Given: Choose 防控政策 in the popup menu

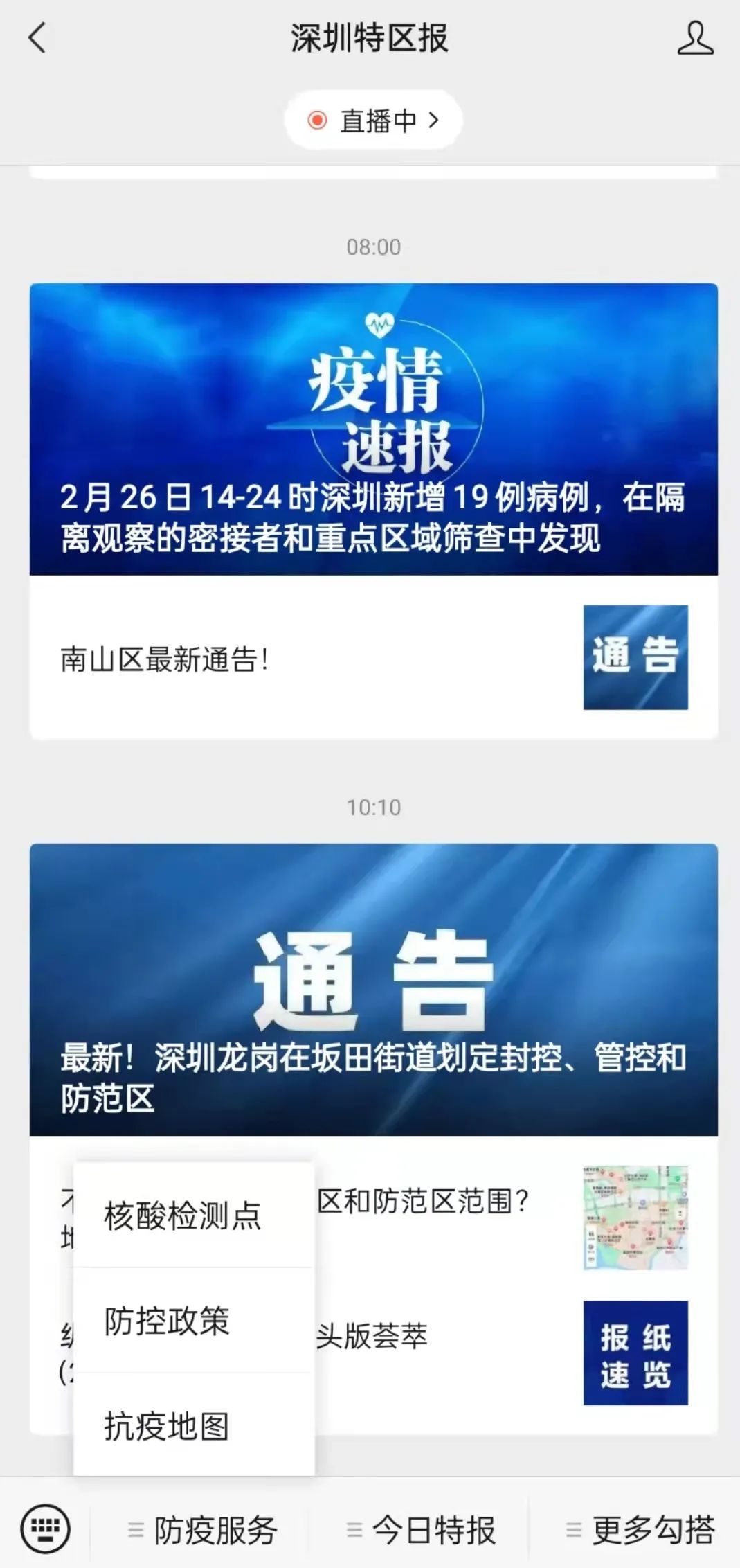Looking at the screenshot, I should 168,1321.
